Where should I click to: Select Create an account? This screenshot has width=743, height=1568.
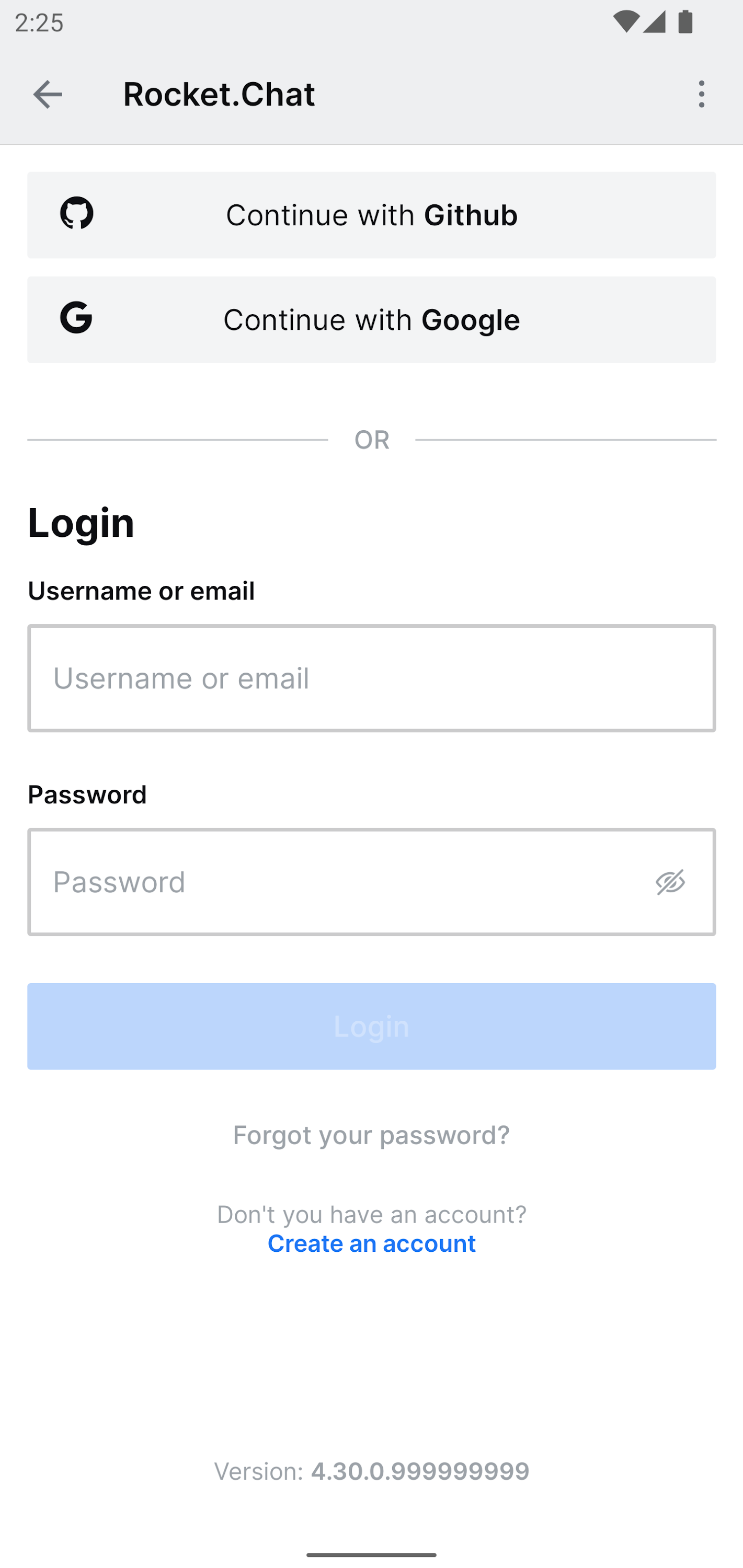tap(371, 1243)
